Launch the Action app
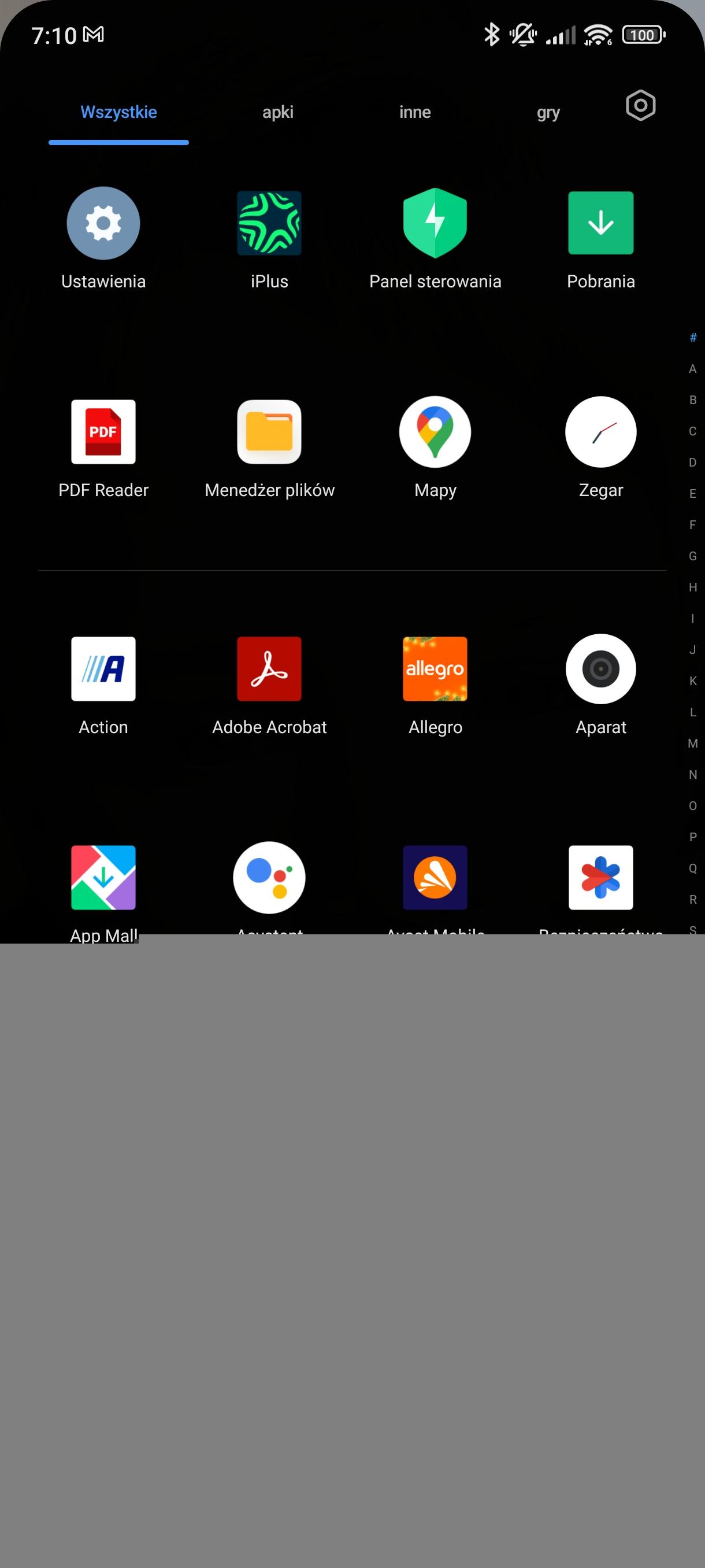Viewport: 705px width, 1568px height. point(103,669)
